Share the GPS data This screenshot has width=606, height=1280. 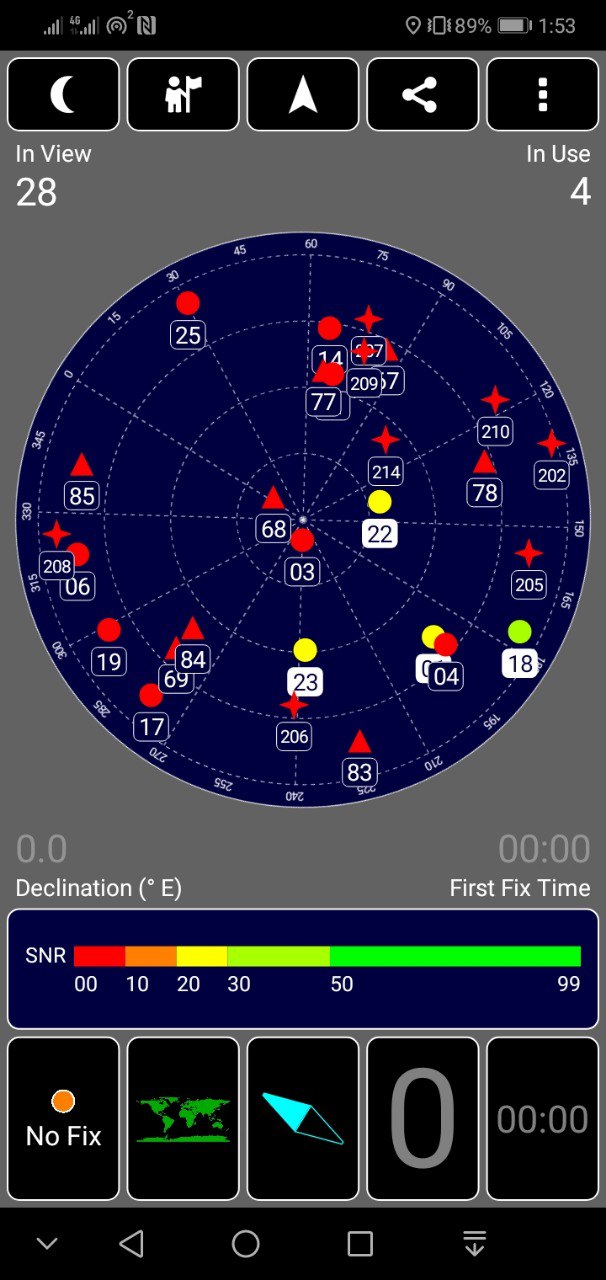(x=423, y=95)
